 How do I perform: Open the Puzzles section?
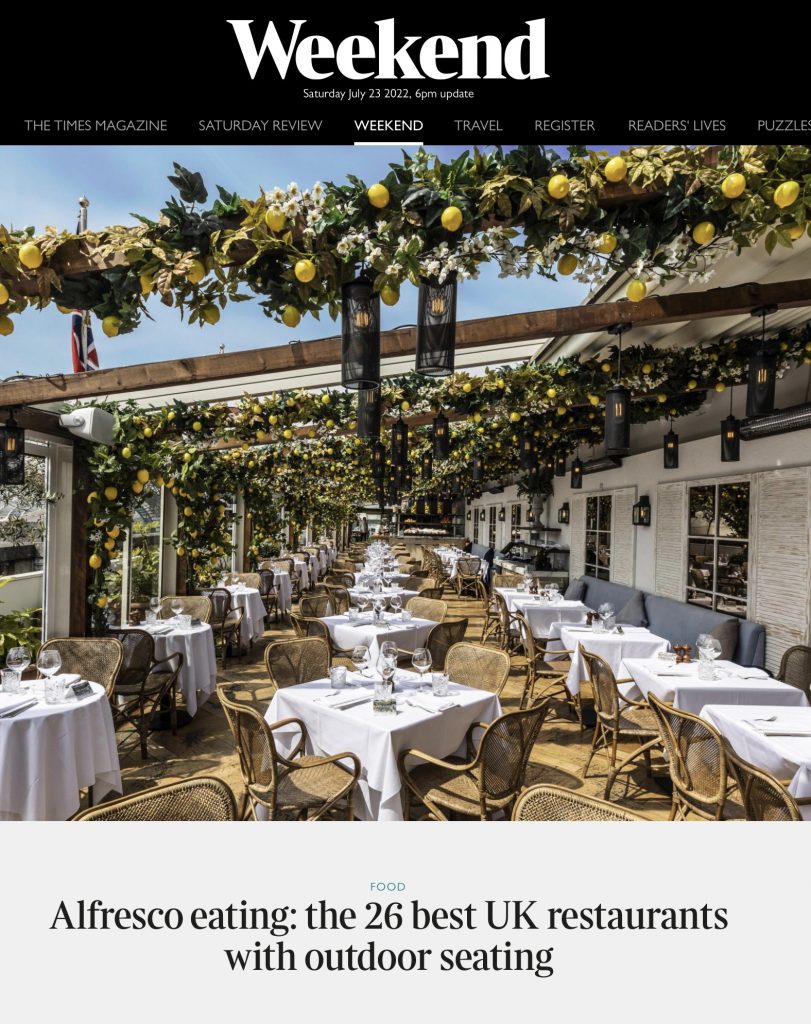click(784, 125)
